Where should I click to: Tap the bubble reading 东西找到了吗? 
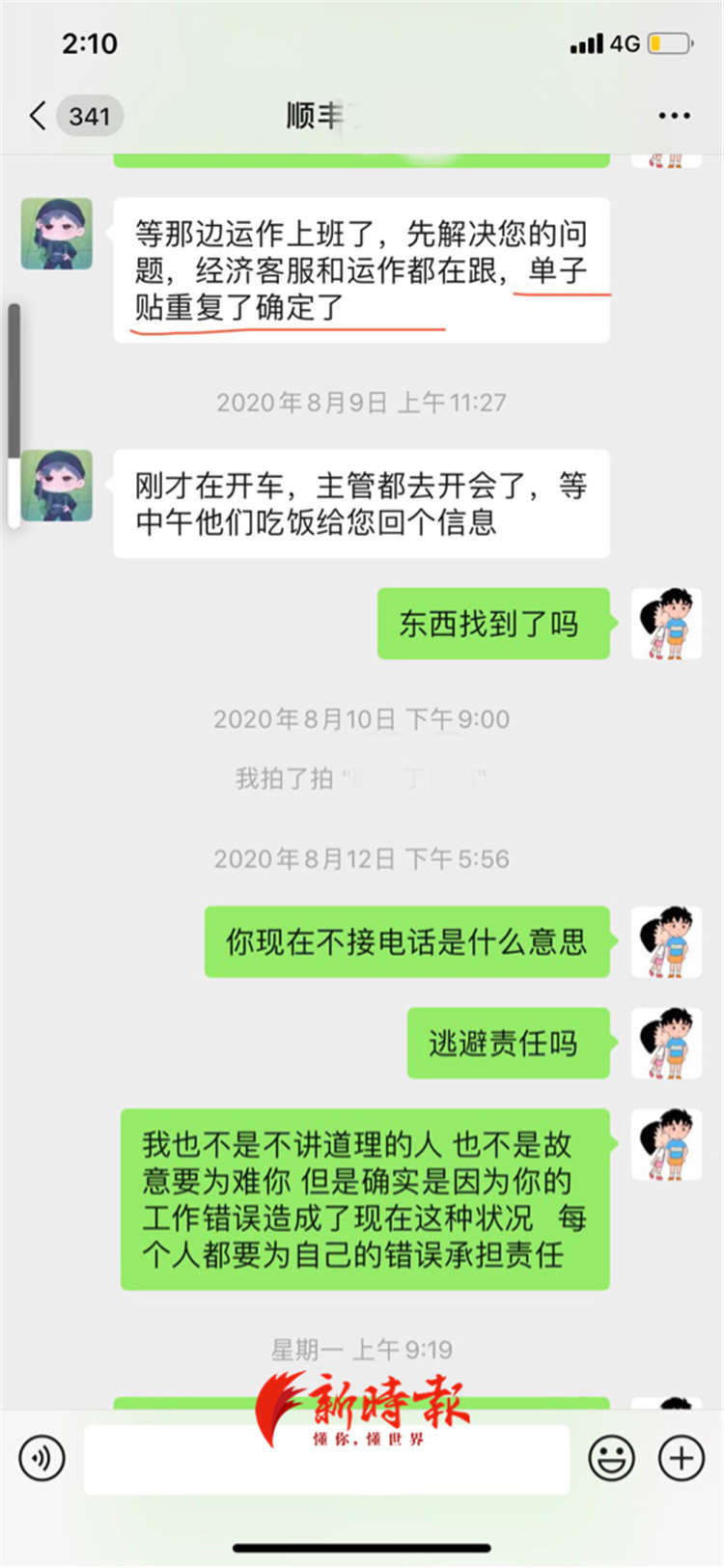pyautogui.click(x=493, y=624)
